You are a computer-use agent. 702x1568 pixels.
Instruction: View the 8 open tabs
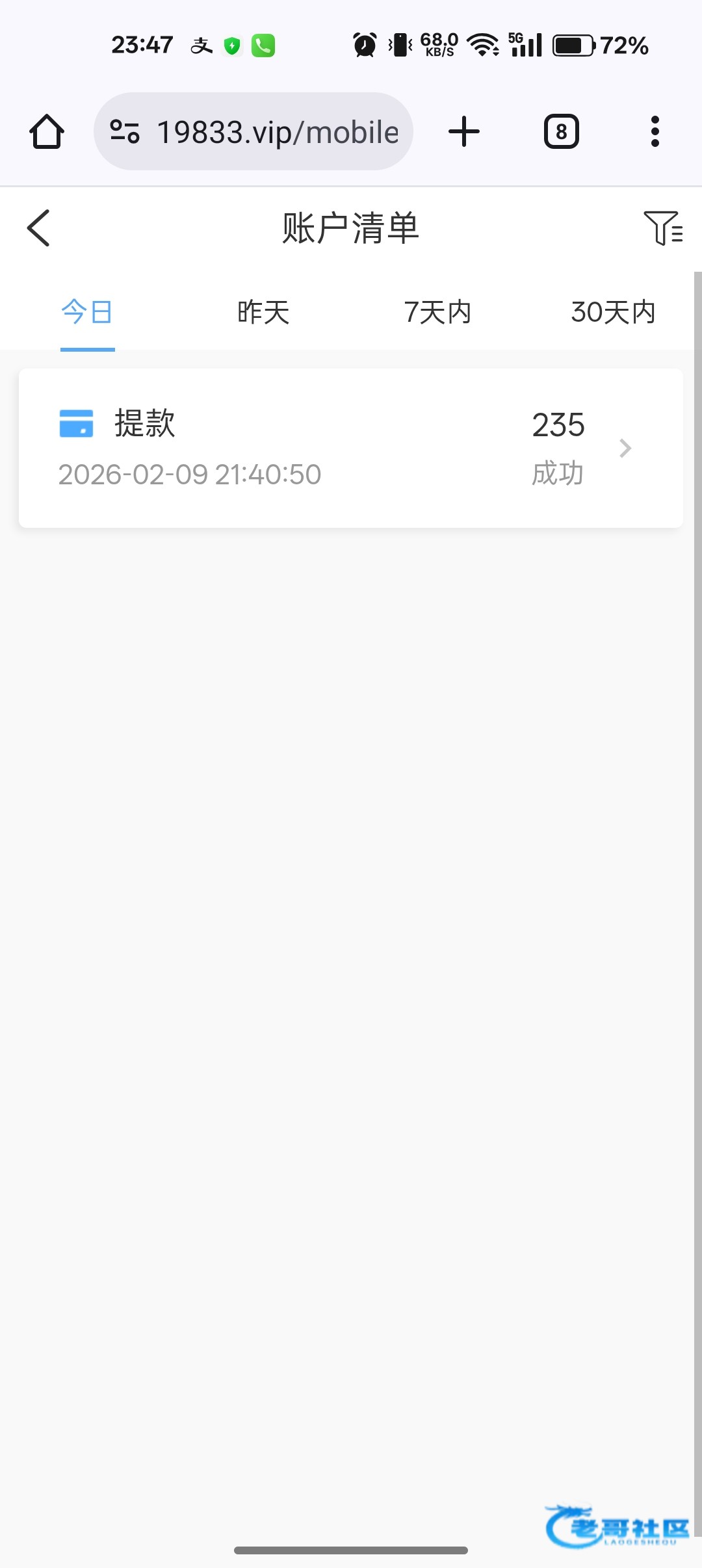(x=561, y=132)
